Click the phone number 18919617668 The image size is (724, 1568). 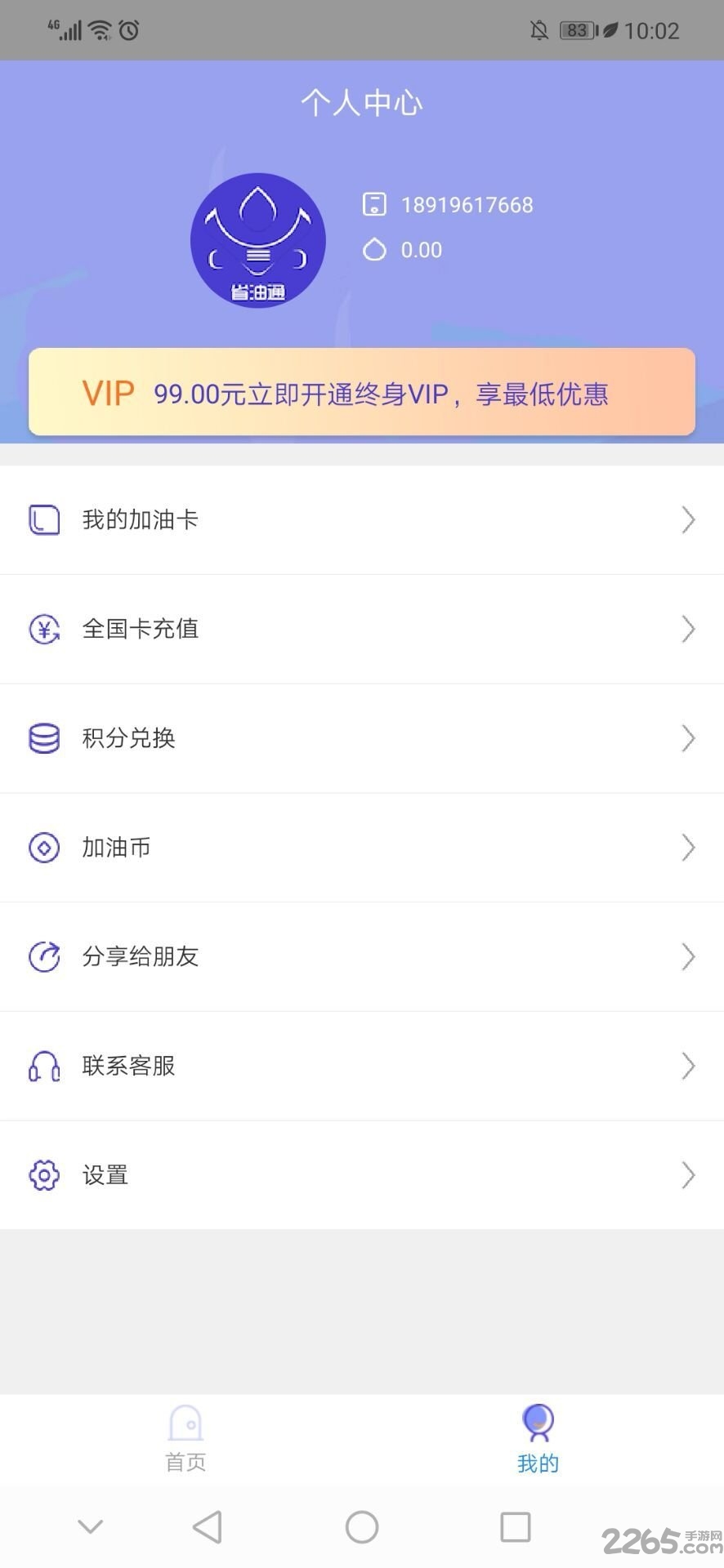point(466,205)
